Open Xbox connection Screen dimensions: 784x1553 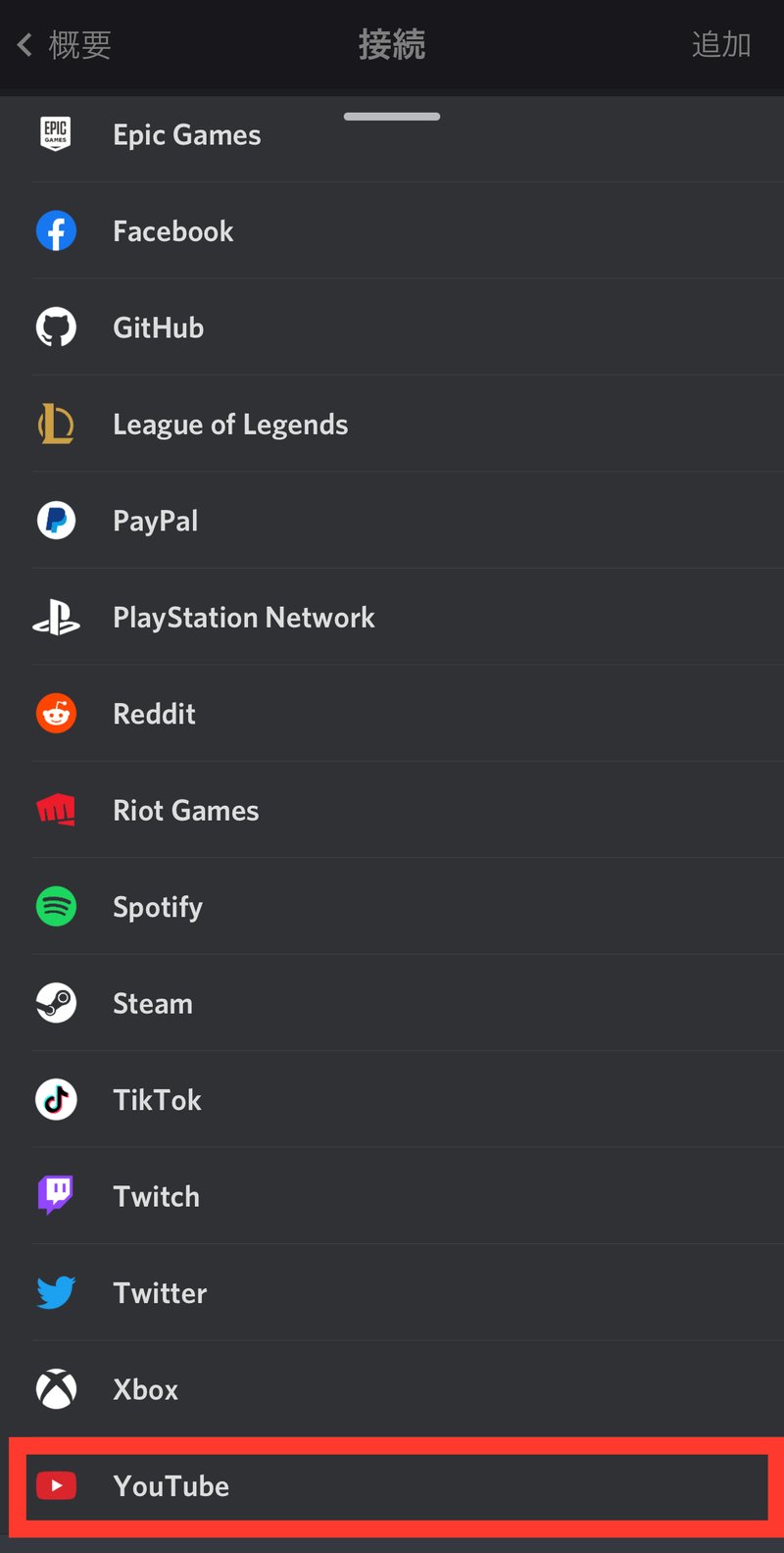coord(392,1390)
